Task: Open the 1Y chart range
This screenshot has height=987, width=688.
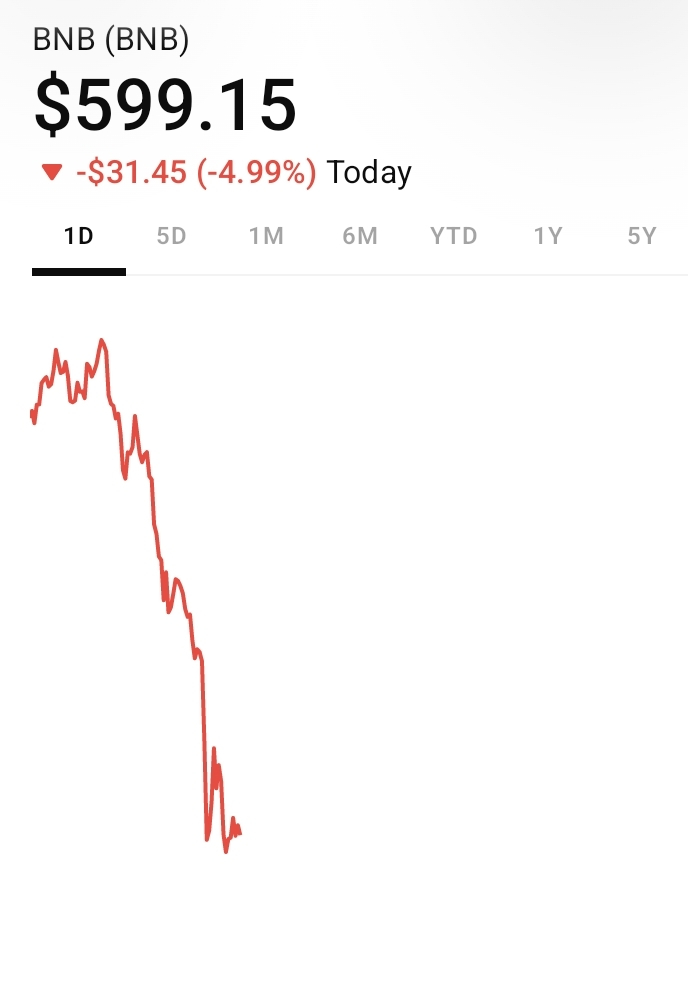Action: [548, 237]
